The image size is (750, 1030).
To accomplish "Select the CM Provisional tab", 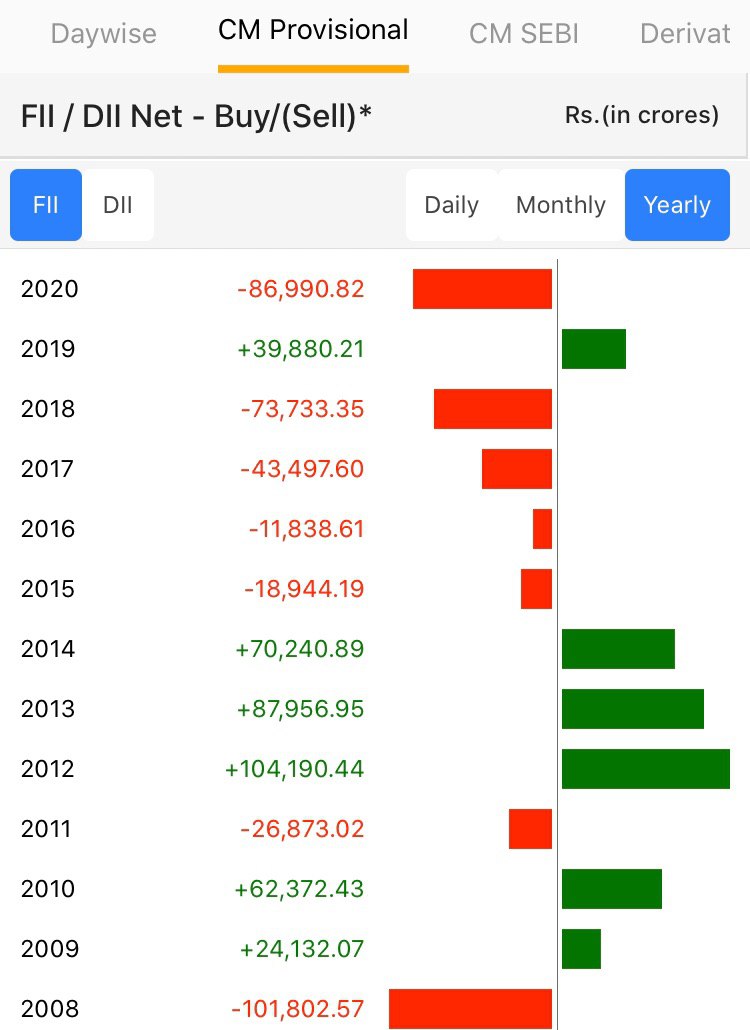I will 313,30.
